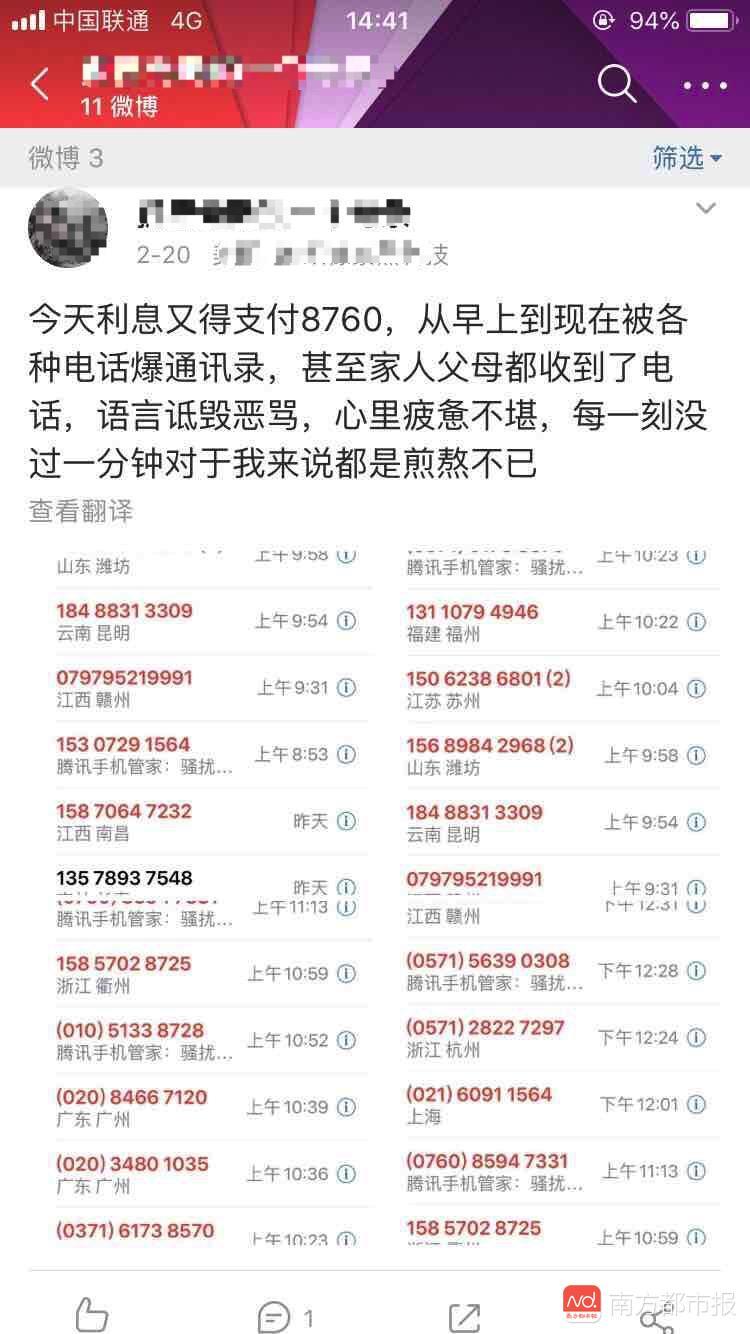
Task: Open the three-dot overflow menu
Action: coord(706,86)
